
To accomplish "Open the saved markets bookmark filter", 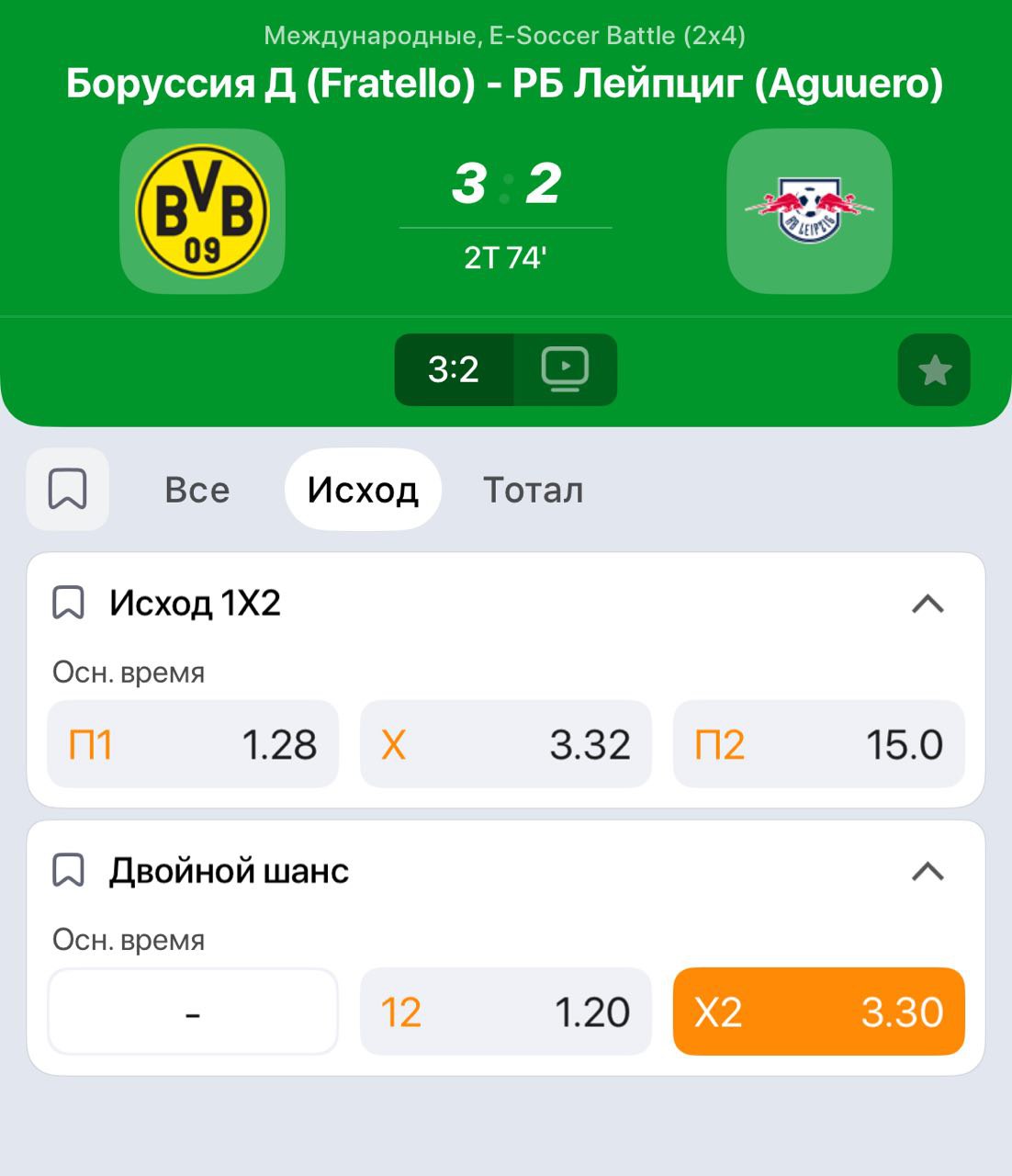I will pyautogui.click(x=67, y=489).
